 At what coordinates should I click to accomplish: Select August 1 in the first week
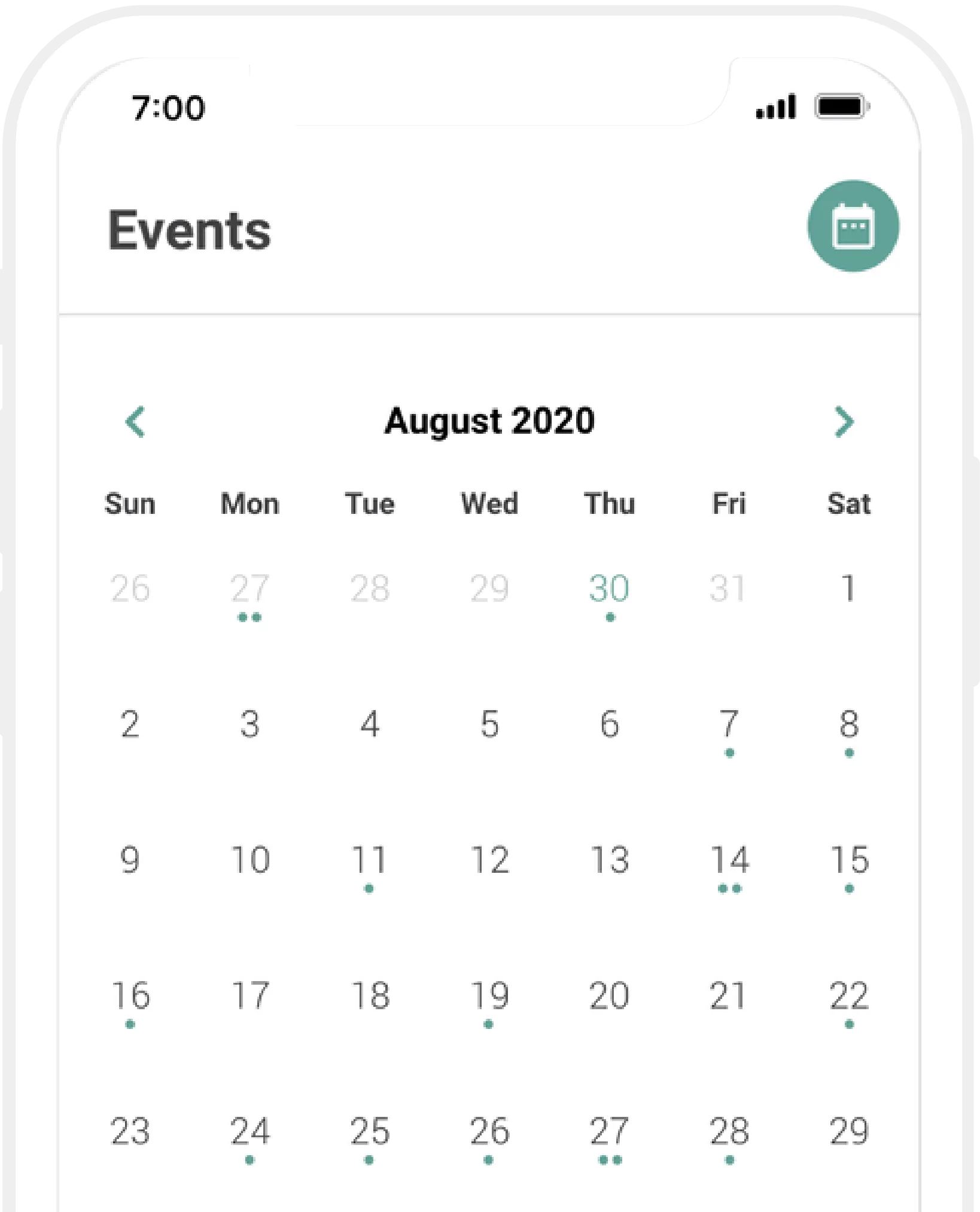coord(849,587)
